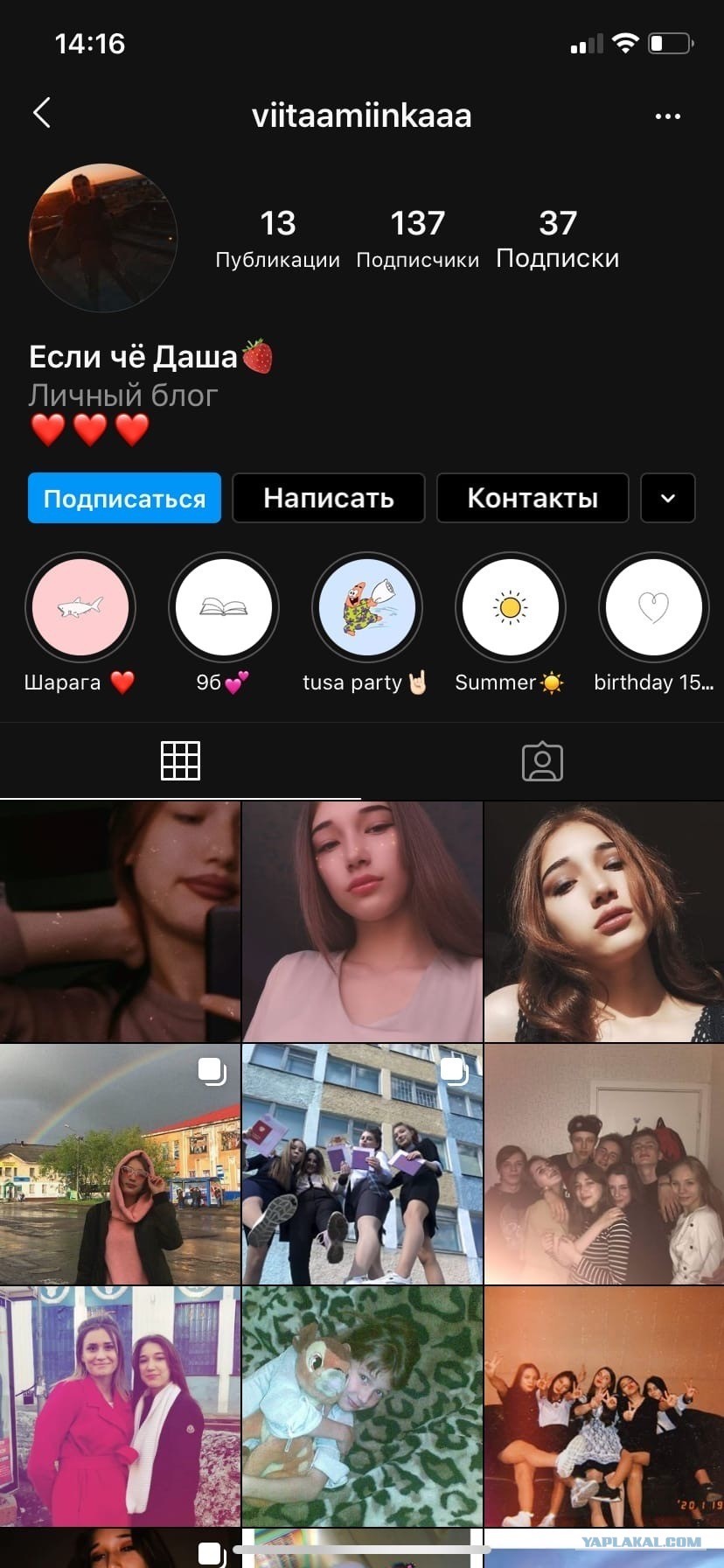Open the Контакты button

tap(532, 498)
